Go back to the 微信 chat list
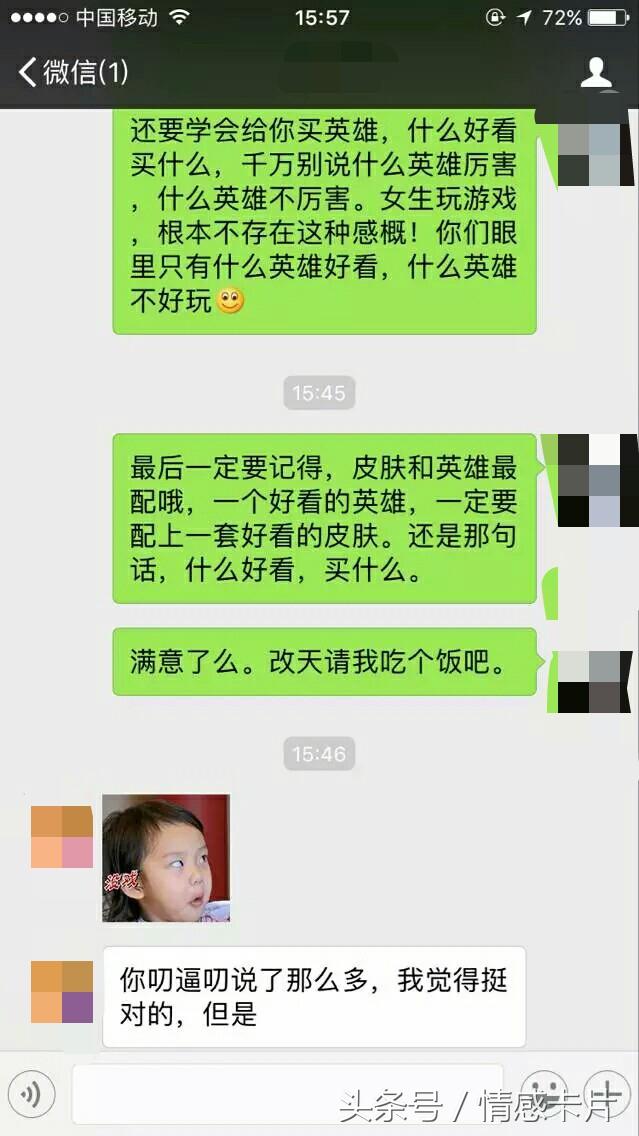The height and width of the screenshot is (1136, 639). [x=73, y=72]
